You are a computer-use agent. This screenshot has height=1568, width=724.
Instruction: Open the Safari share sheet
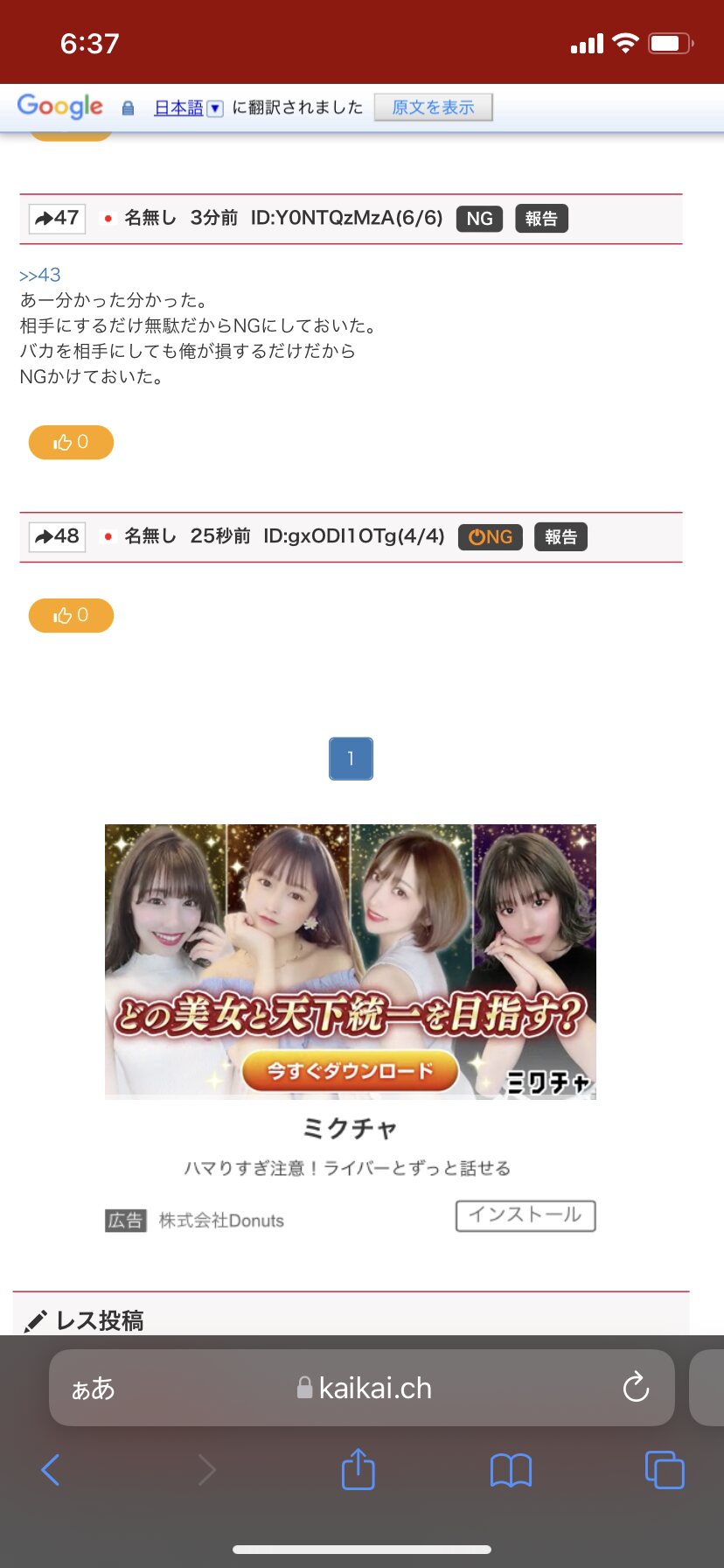tap(358, 1470)
